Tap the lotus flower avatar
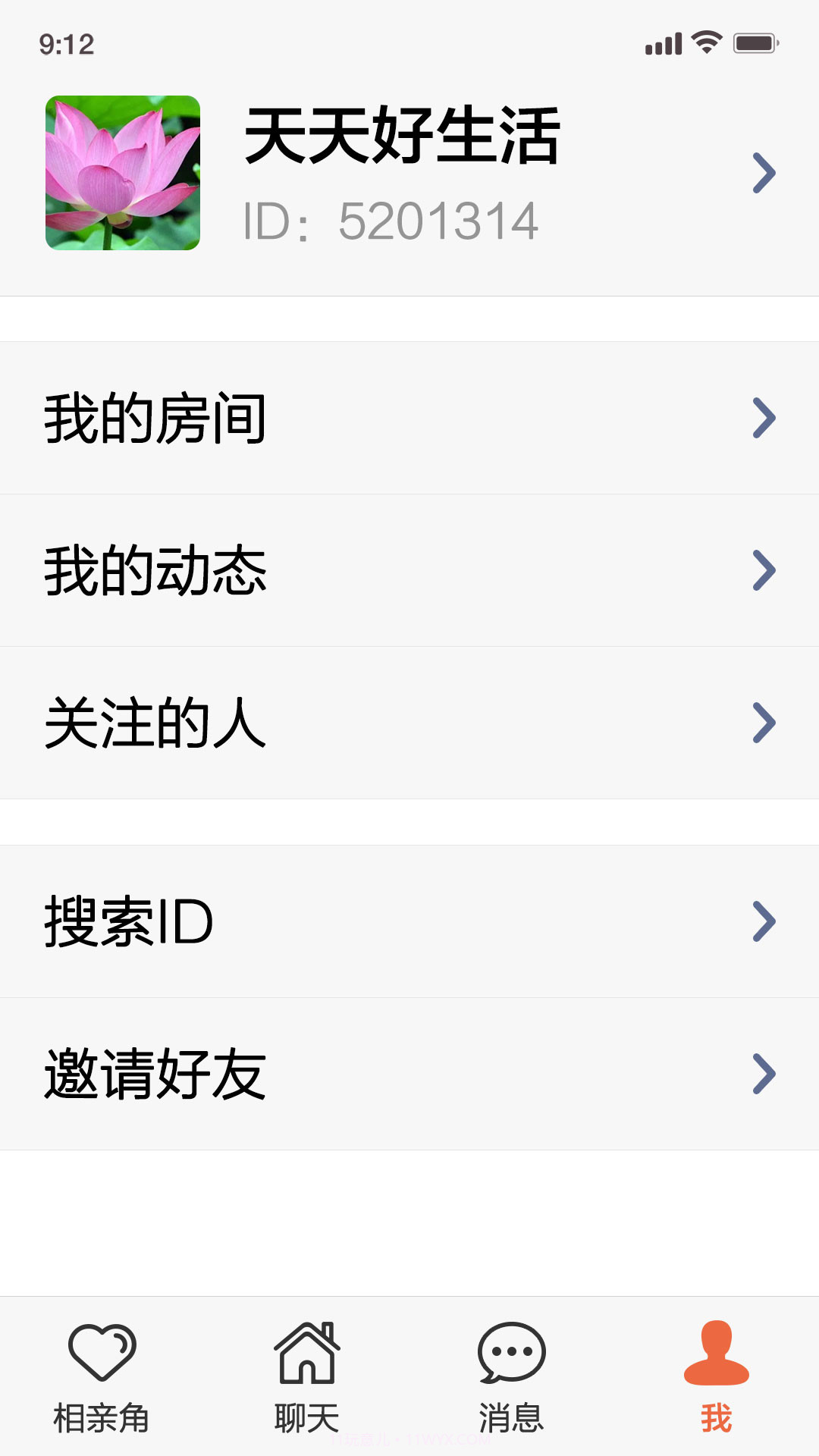This screenshot has width=819, height=1456. tap(123, 173)
